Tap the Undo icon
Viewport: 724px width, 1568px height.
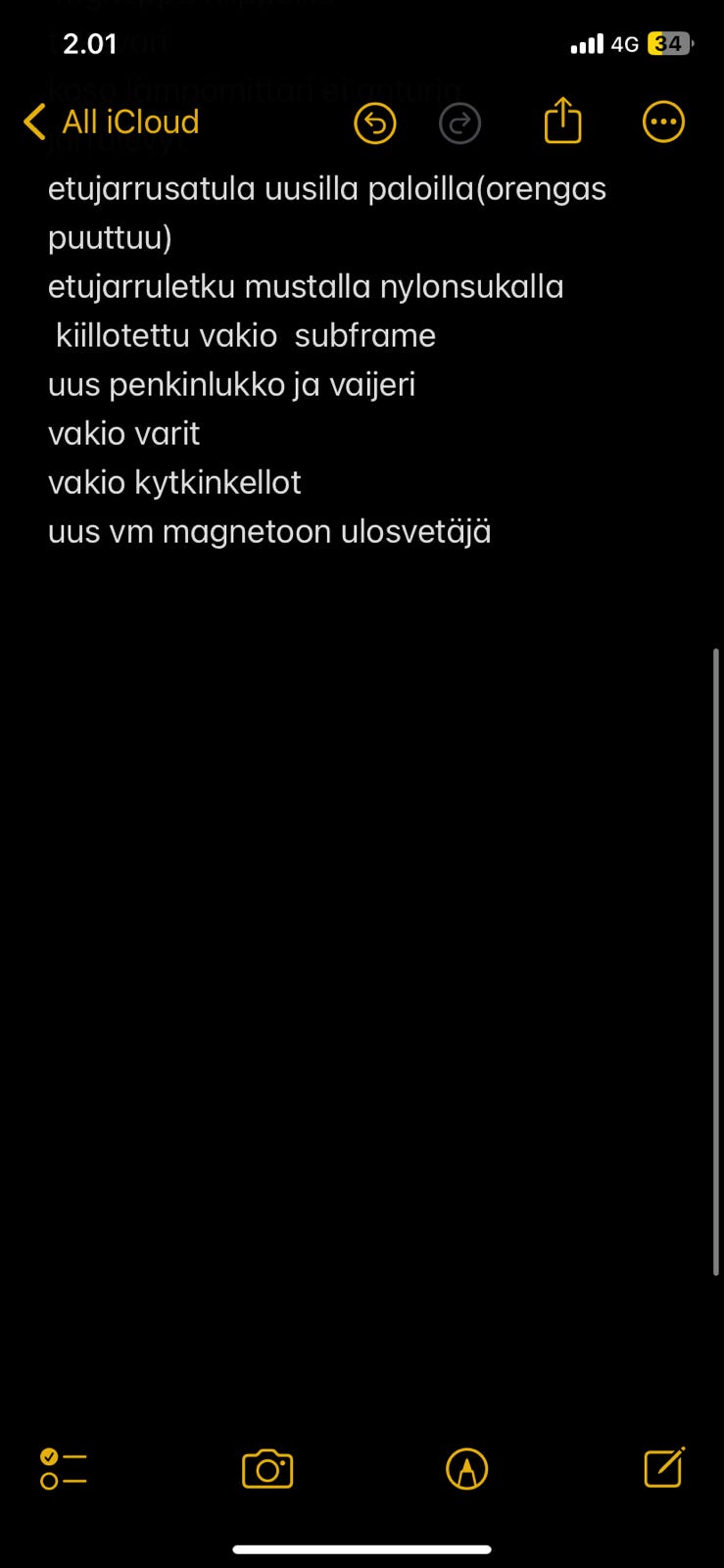tap(375, 122)
